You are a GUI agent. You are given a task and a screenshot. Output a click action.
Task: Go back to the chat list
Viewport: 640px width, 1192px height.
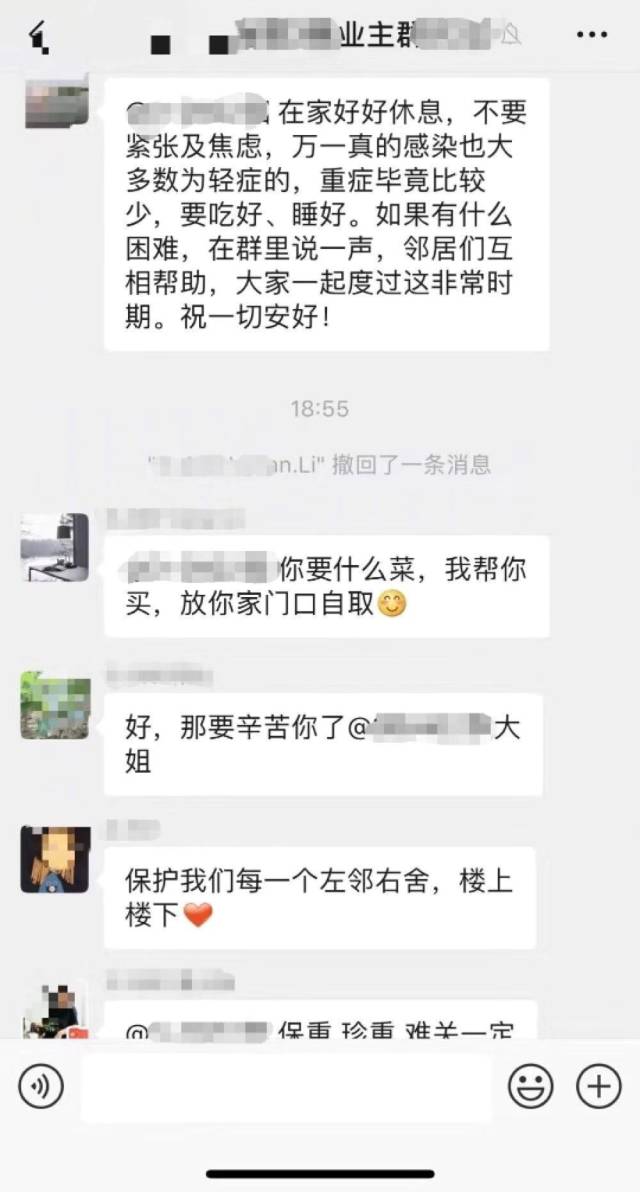coord(40,36)
